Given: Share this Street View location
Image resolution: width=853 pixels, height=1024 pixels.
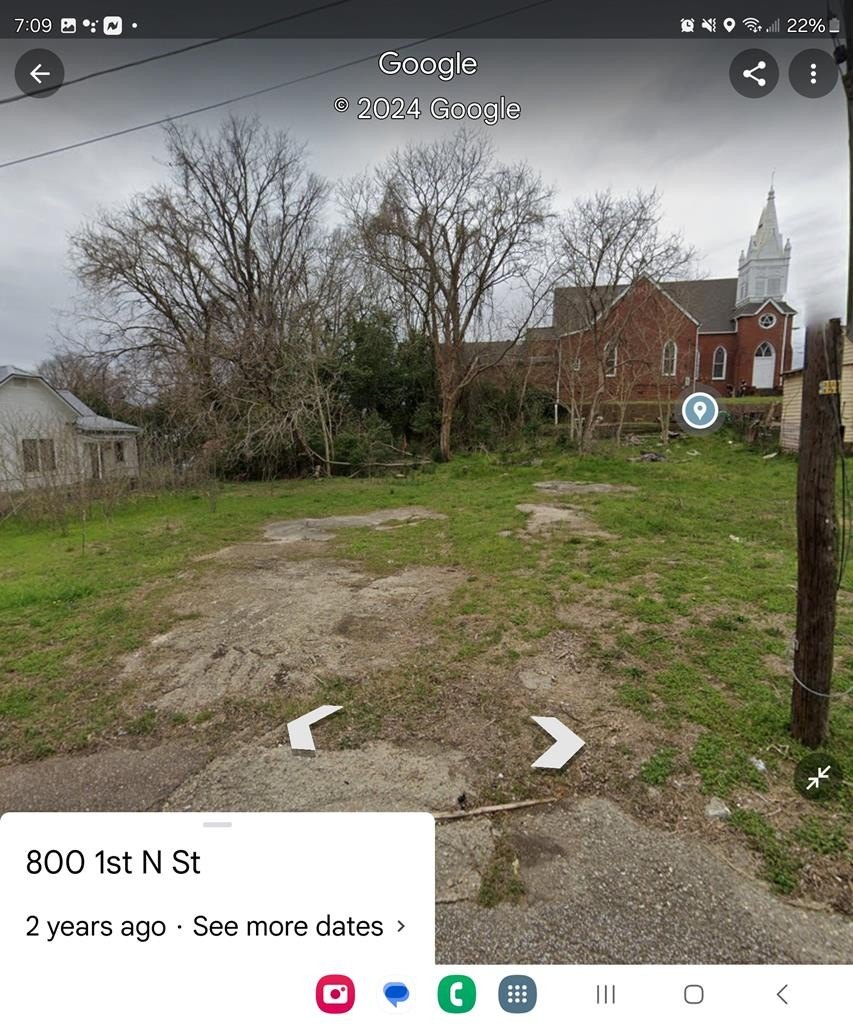Looking at the screenshot, I should tap(754, 73).
